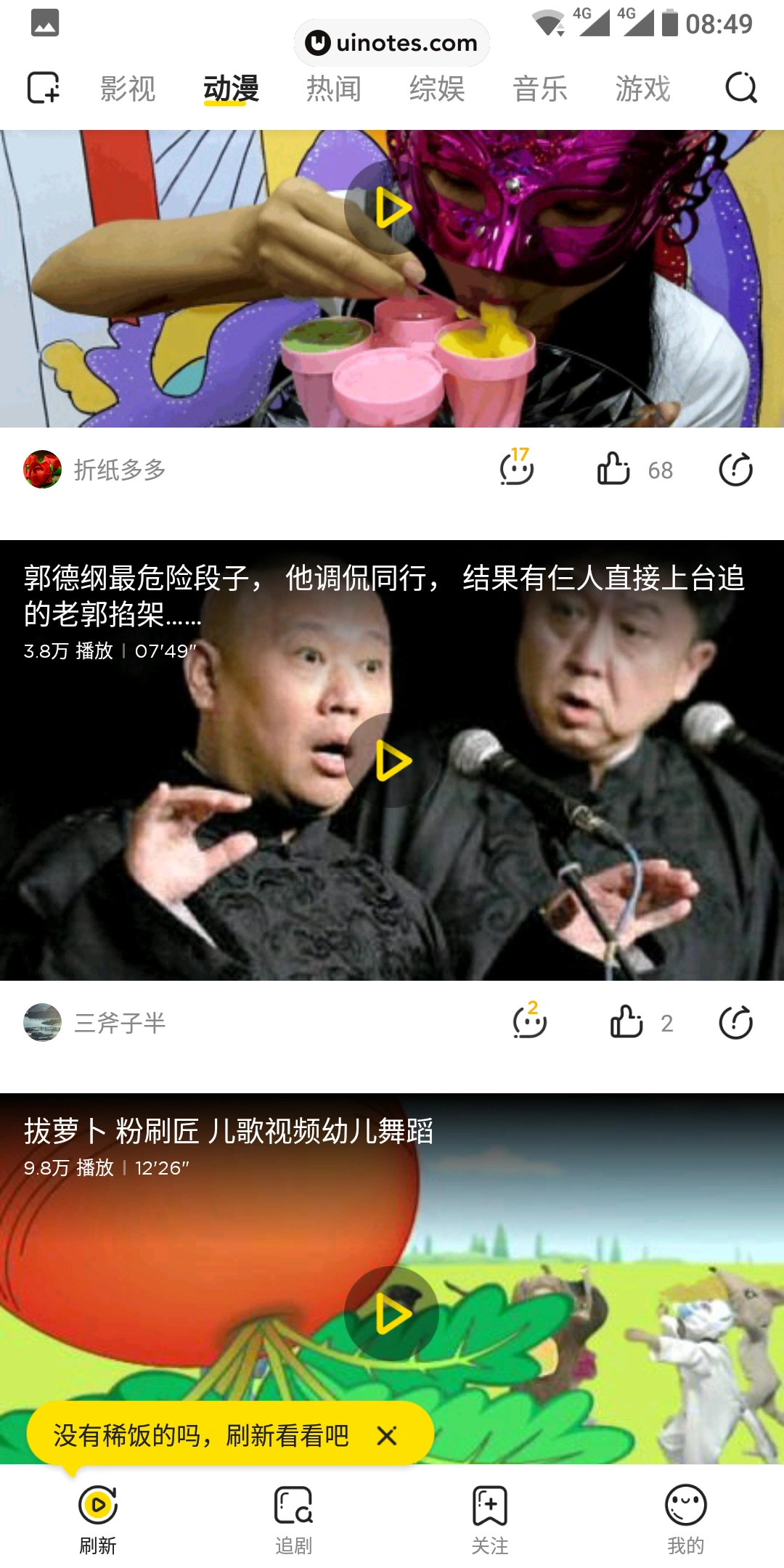
Task: Play the 拔萝卜 粉刷匠 video
Action: [392, 1314]
